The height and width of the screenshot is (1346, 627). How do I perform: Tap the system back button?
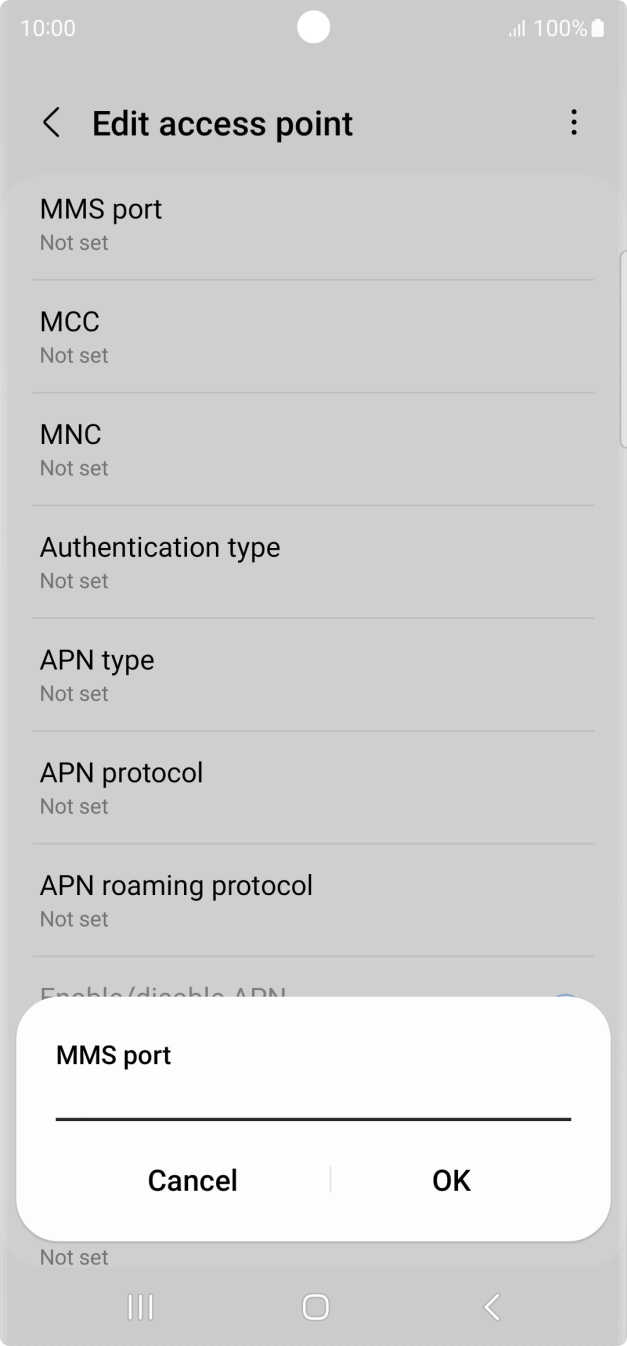491,1307
